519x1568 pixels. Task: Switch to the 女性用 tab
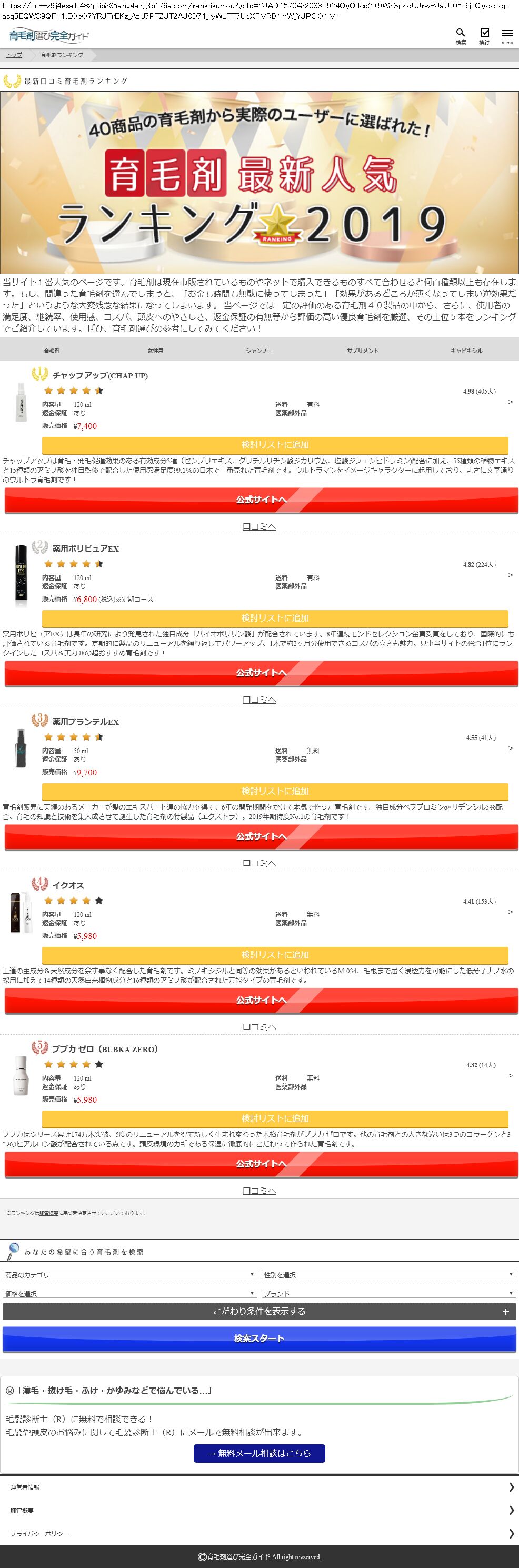[155, 351]
